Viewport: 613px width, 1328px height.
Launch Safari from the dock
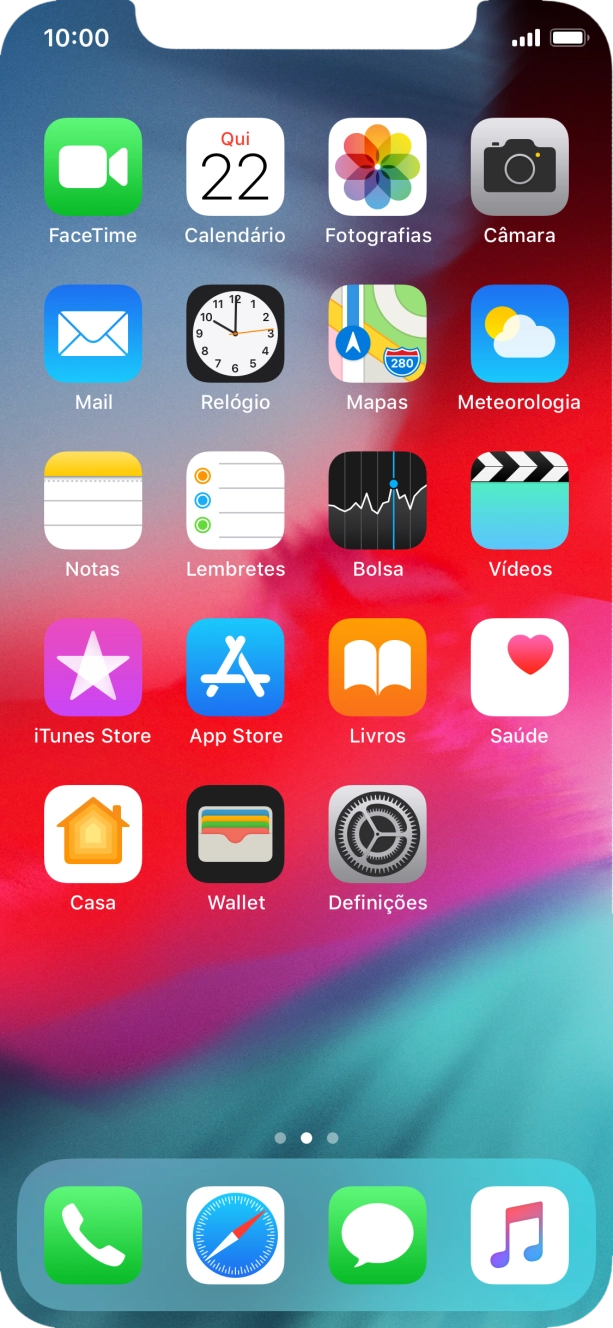pos(235,1235)
